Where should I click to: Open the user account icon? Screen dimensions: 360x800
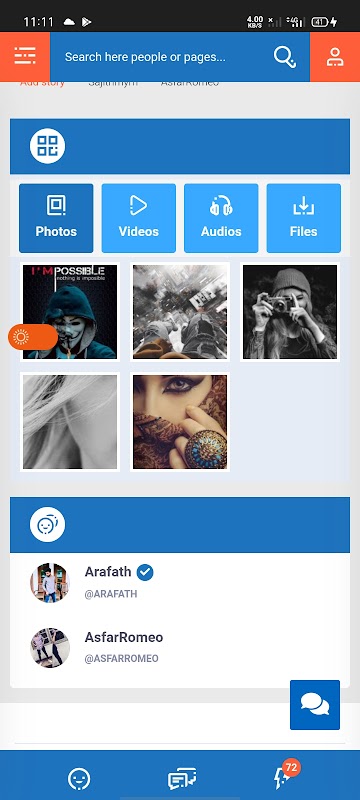[335, 57]
